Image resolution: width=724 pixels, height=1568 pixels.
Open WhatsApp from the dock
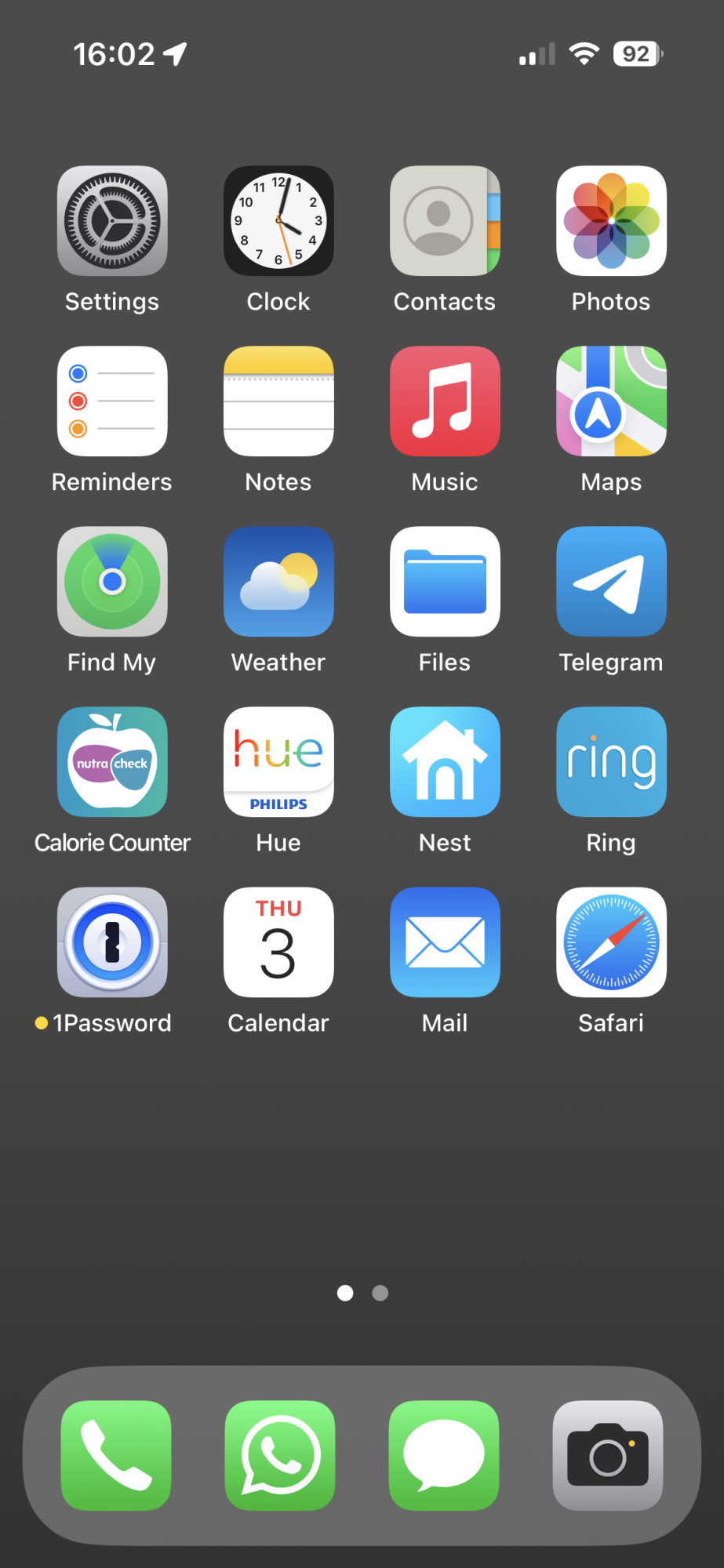[280, 1455]
